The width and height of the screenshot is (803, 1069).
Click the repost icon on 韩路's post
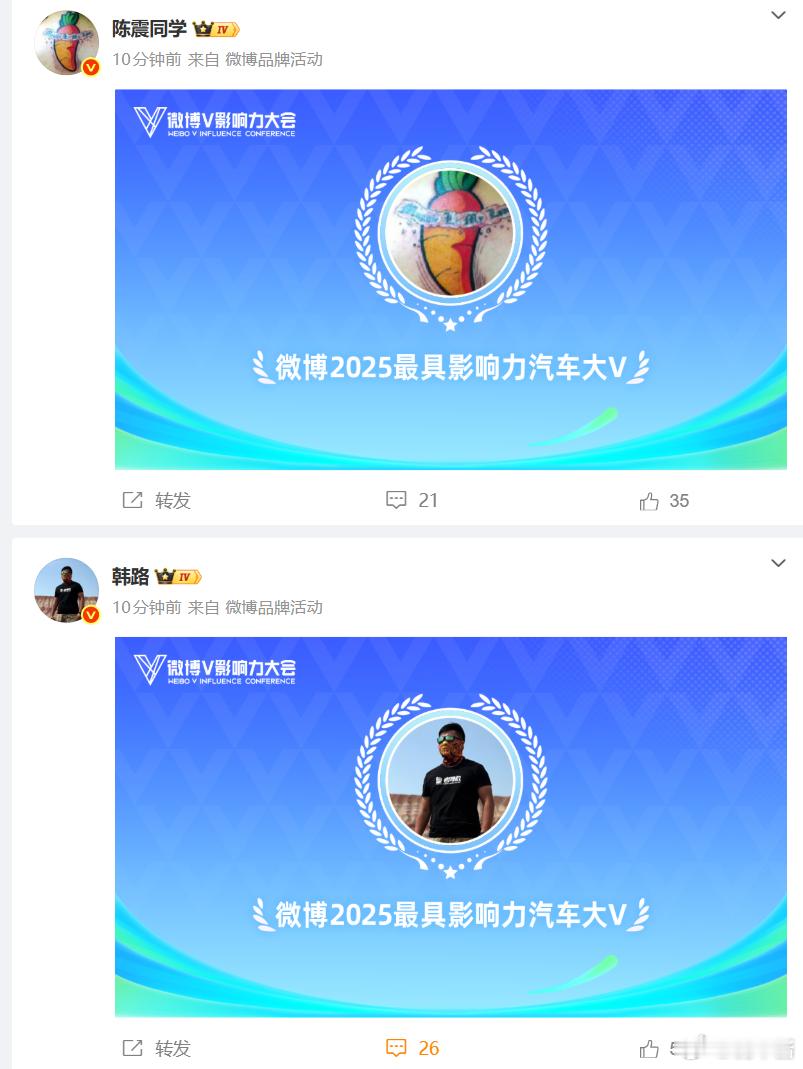(133, 1048)
